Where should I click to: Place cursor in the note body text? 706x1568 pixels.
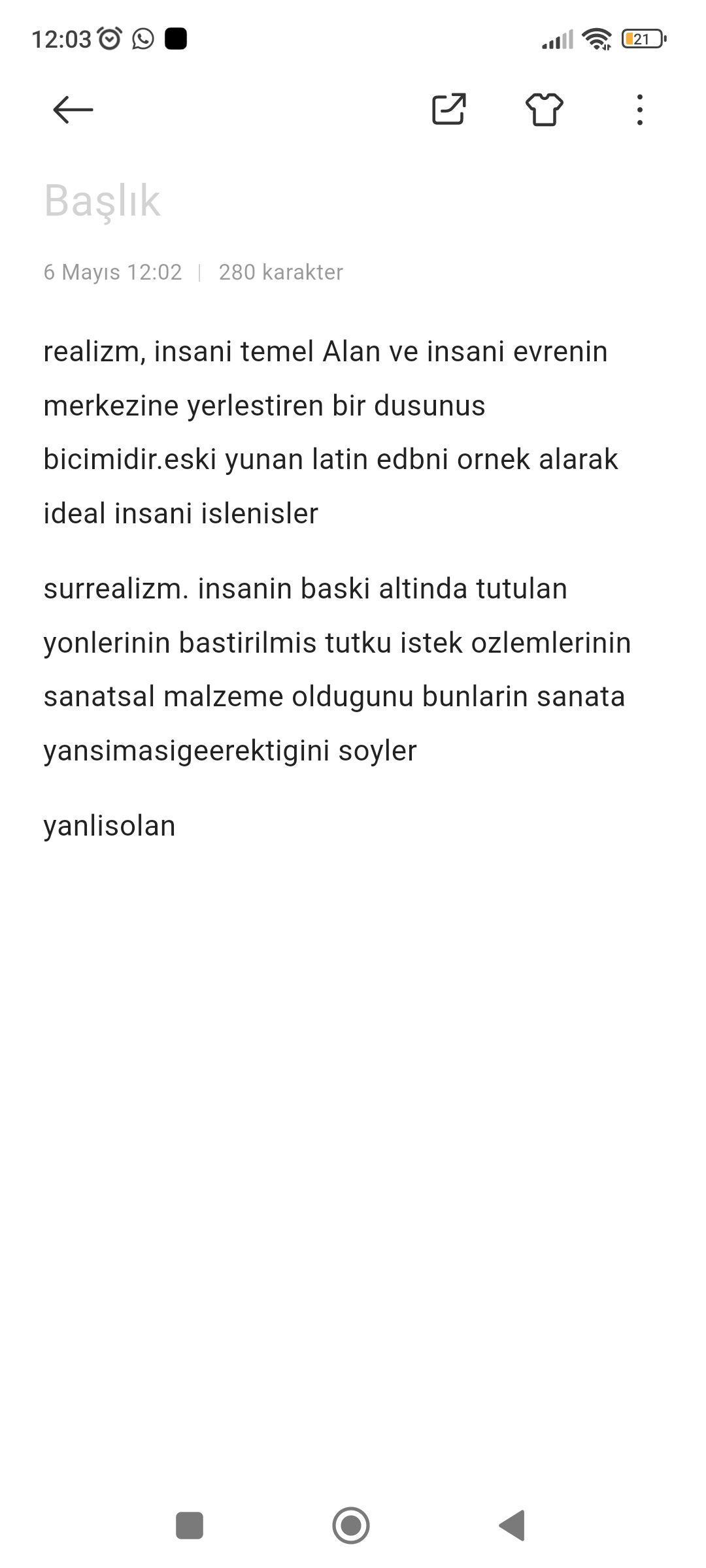pyautogui.click(x=327, y=588)
